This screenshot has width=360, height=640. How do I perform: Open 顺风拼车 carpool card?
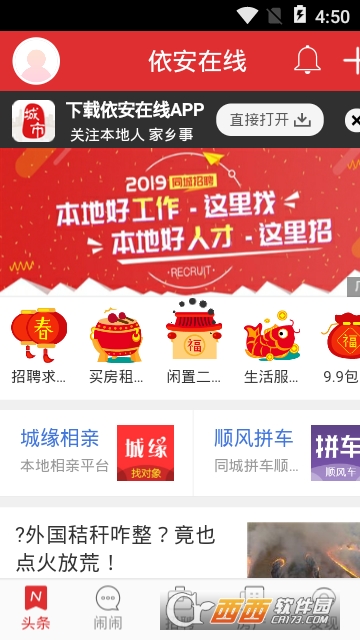(x=277, y=453)
